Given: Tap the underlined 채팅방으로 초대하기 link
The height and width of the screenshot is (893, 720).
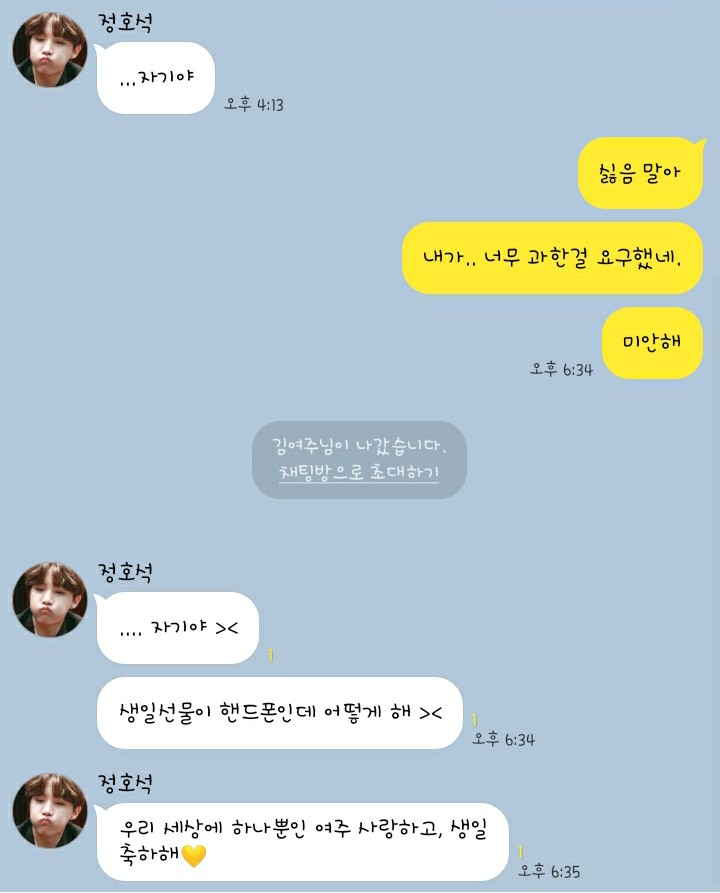Looking at the screenshot, I should pyautogui.click(x=359, y=472).
